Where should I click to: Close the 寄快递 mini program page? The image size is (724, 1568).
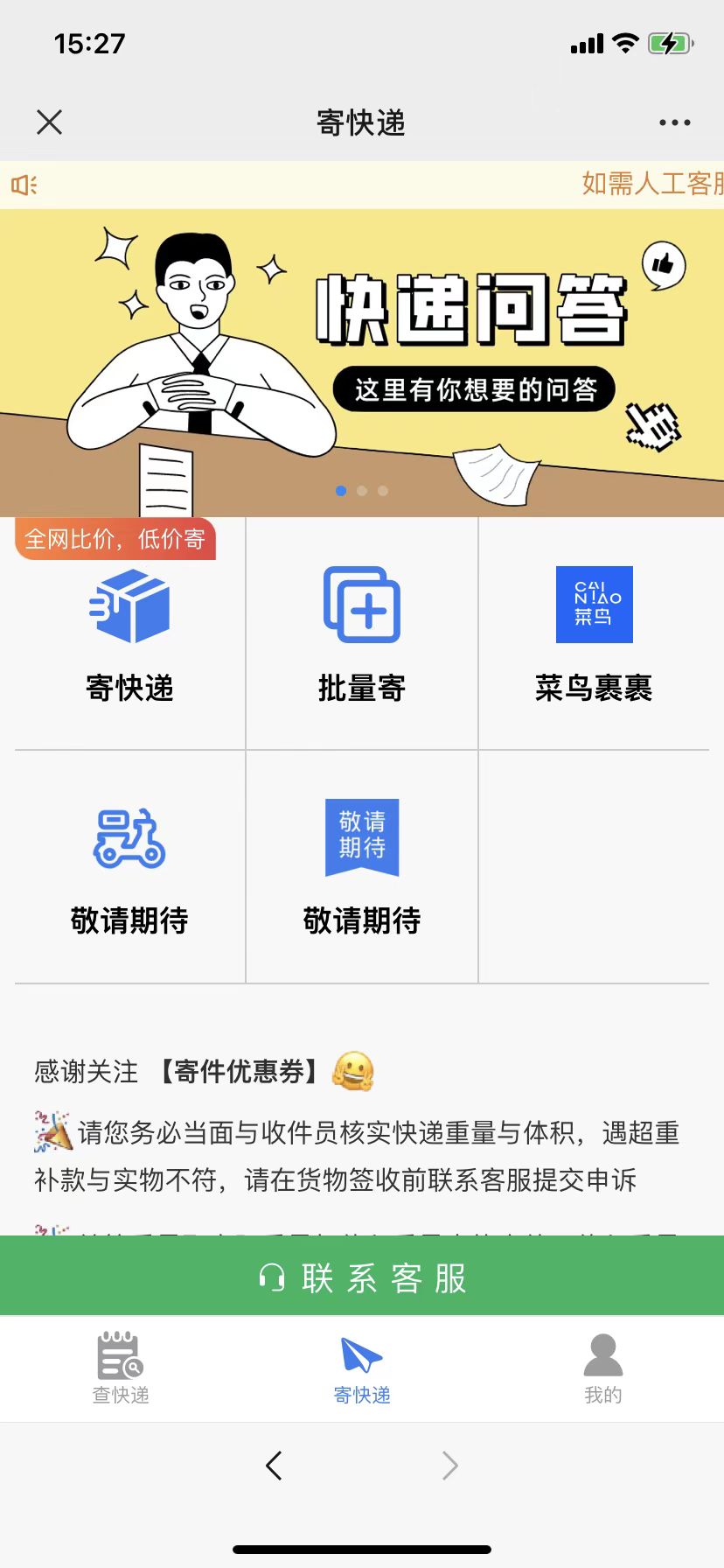point(50,122)
